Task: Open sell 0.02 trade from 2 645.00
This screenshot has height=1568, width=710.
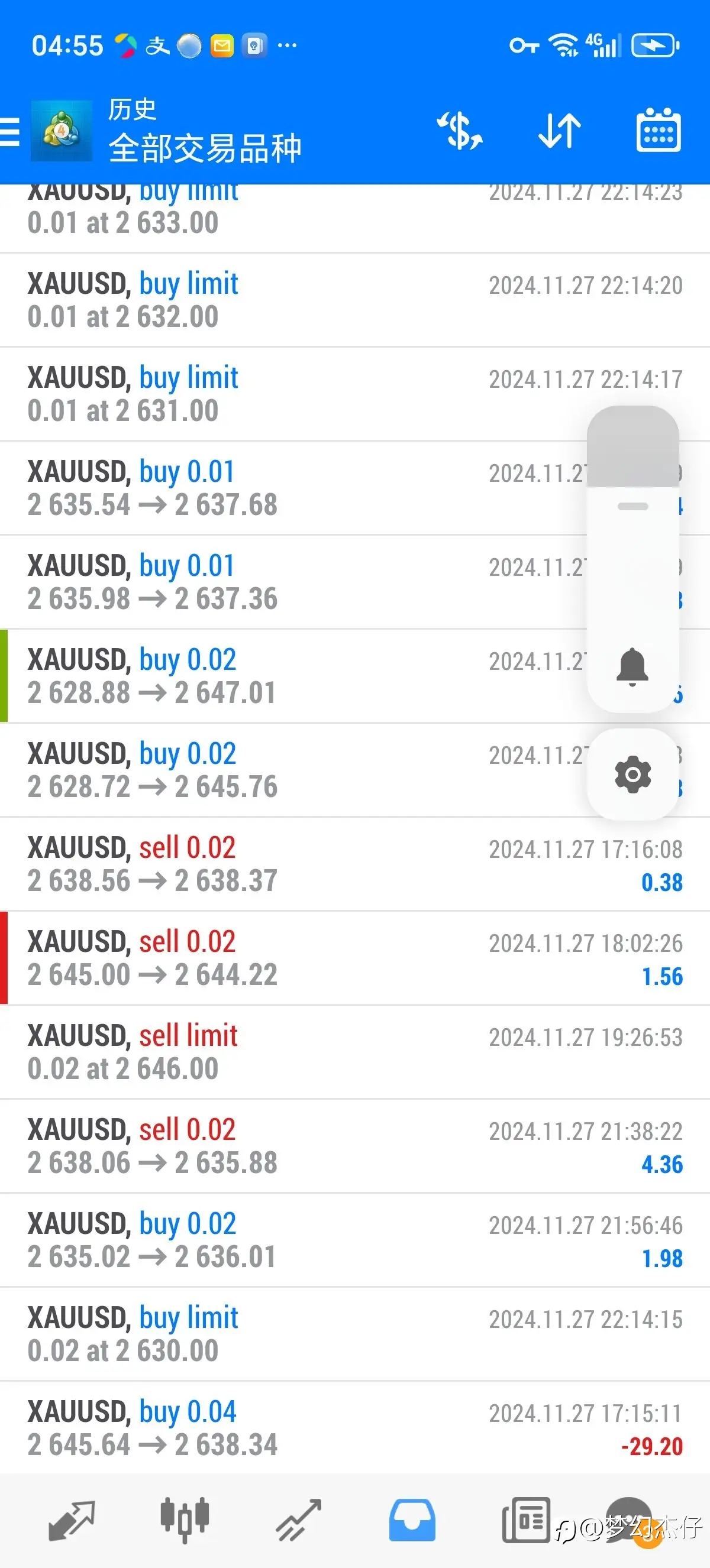Action: click(x=355, y=958)
